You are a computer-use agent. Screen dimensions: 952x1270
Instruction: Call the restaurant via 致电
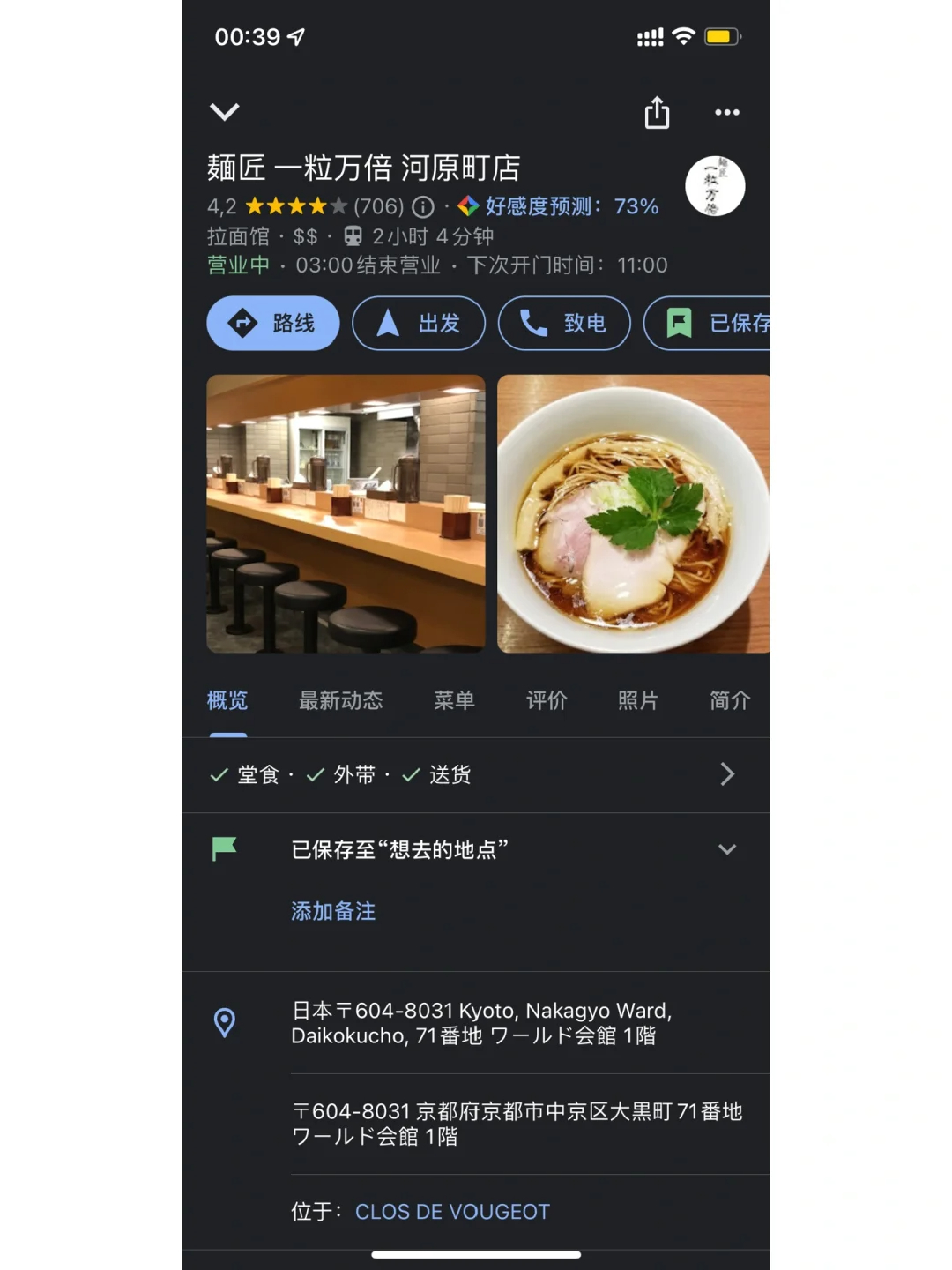[564, 324]
